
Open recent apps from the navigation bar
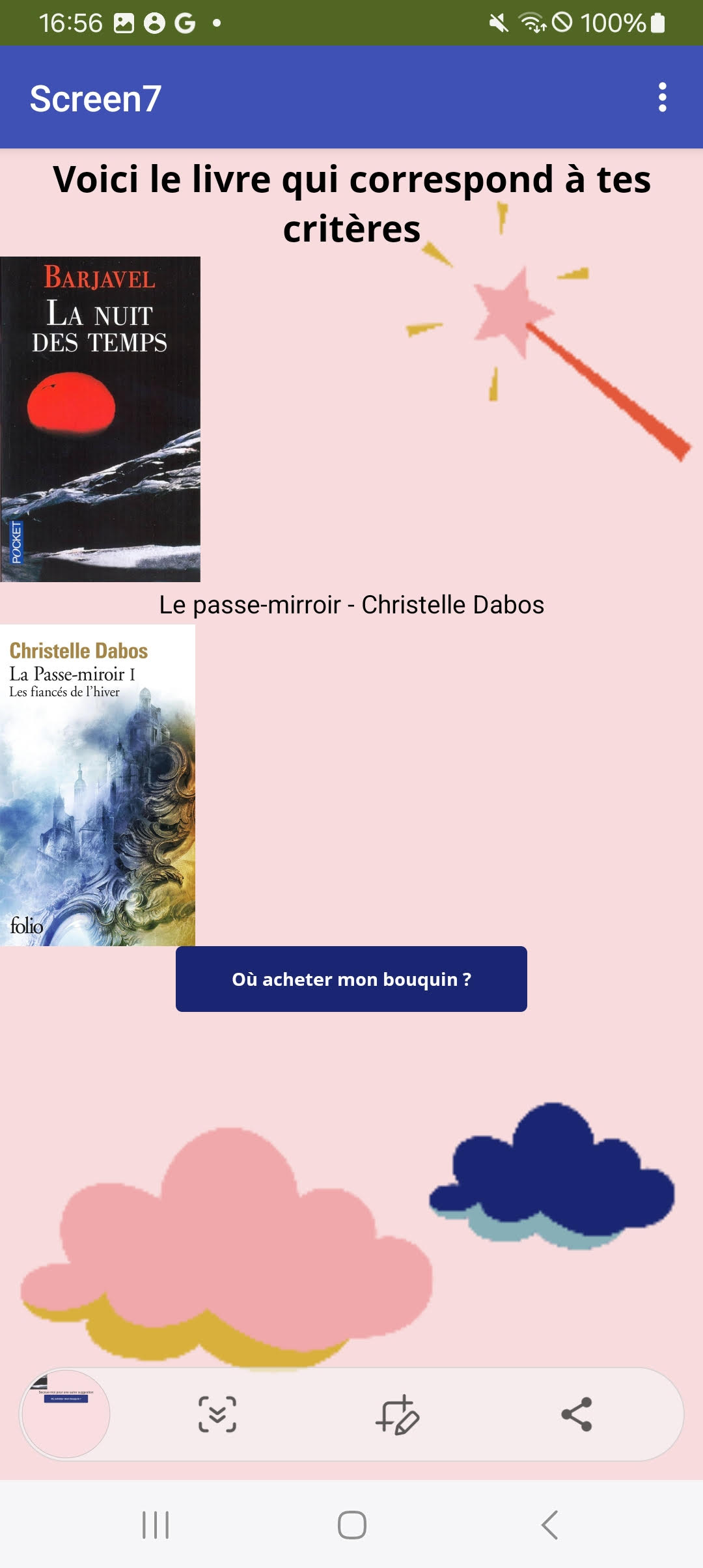pos(156,1524)
